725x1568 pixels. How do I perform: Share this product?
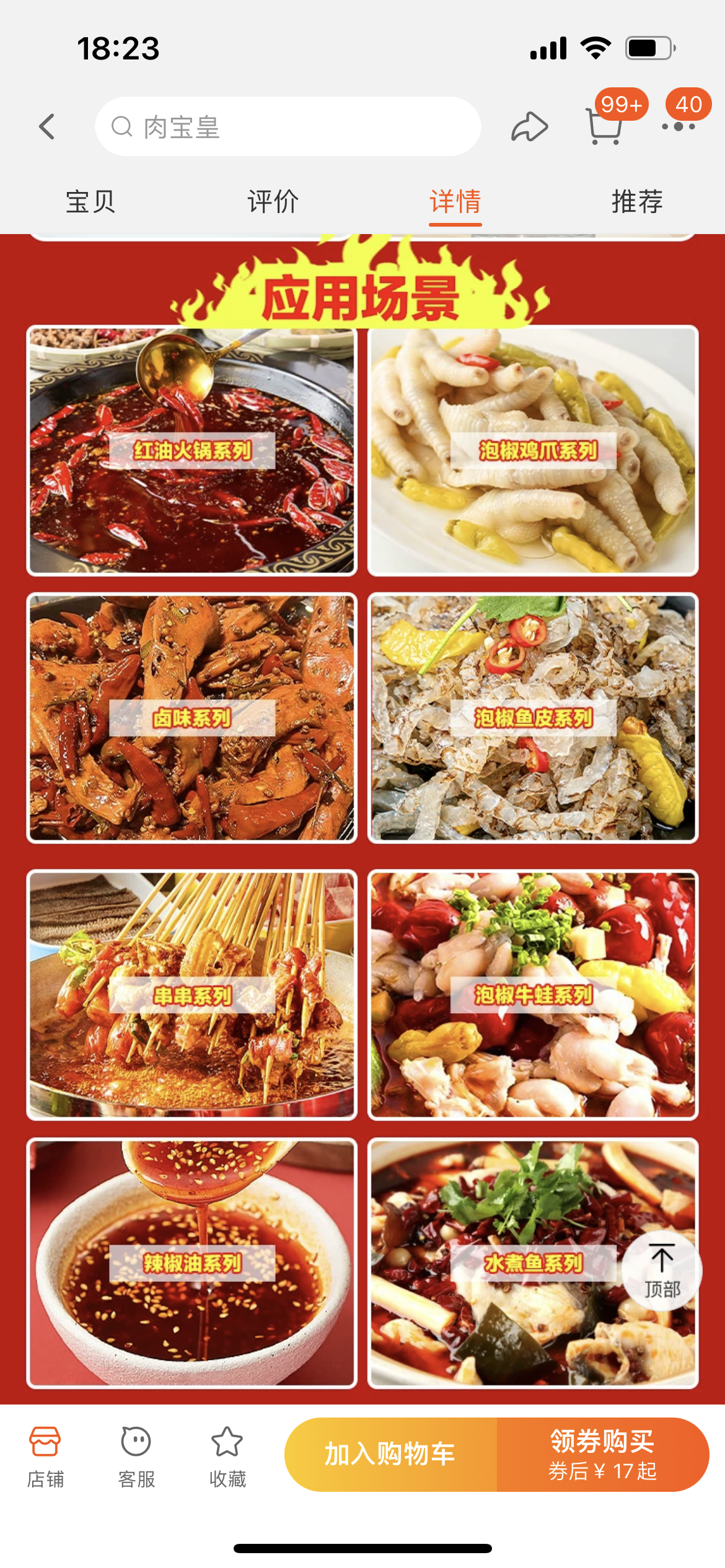[529, 127]
